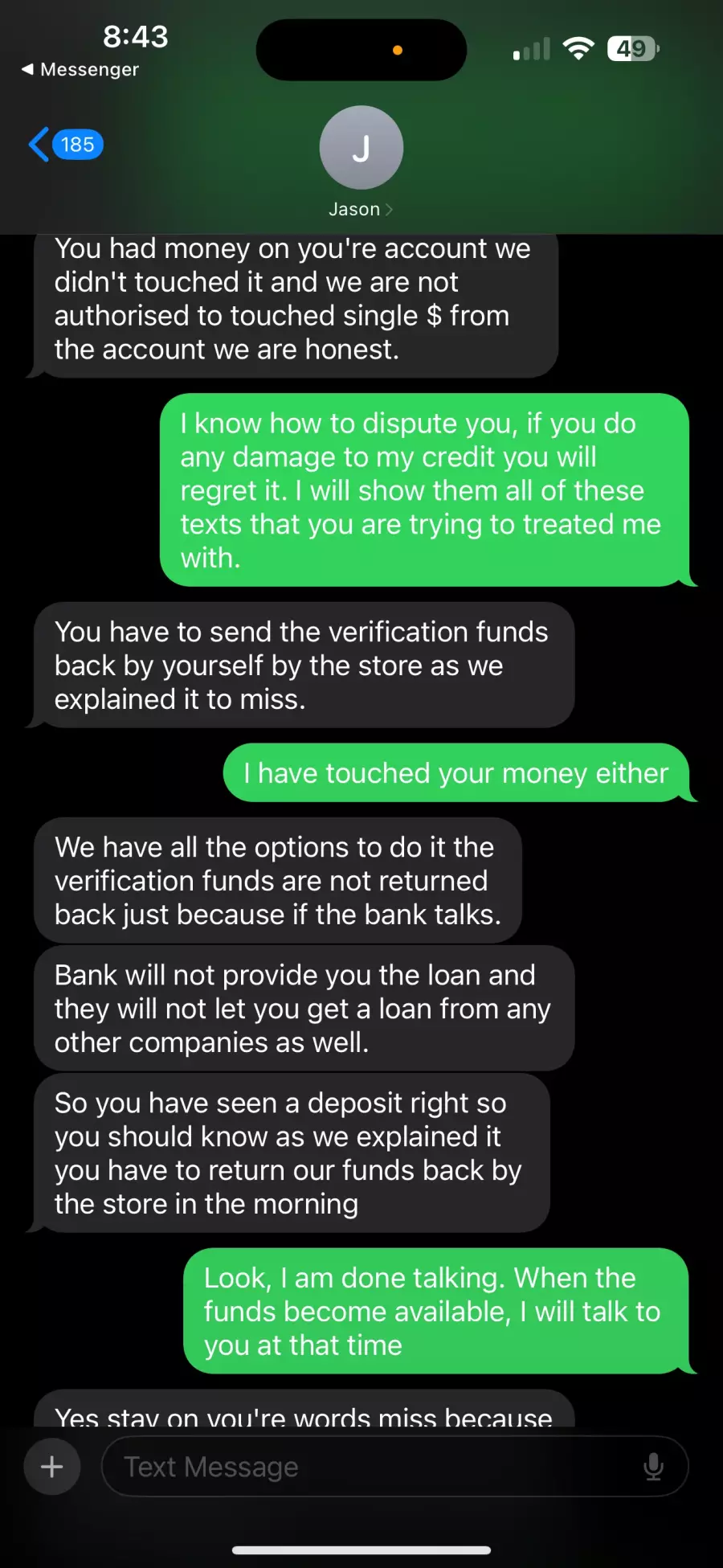Start dictation with the microphone icon

(x=654, y=1467)
